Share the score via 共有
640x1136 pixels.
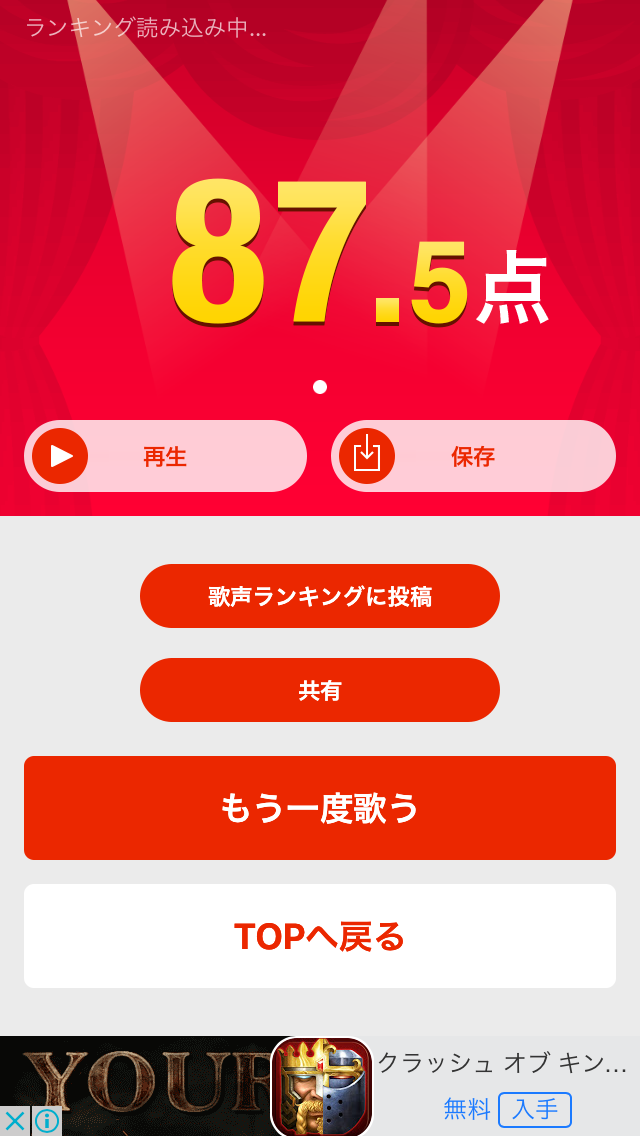pyautogui.click(x=320, y=690)
